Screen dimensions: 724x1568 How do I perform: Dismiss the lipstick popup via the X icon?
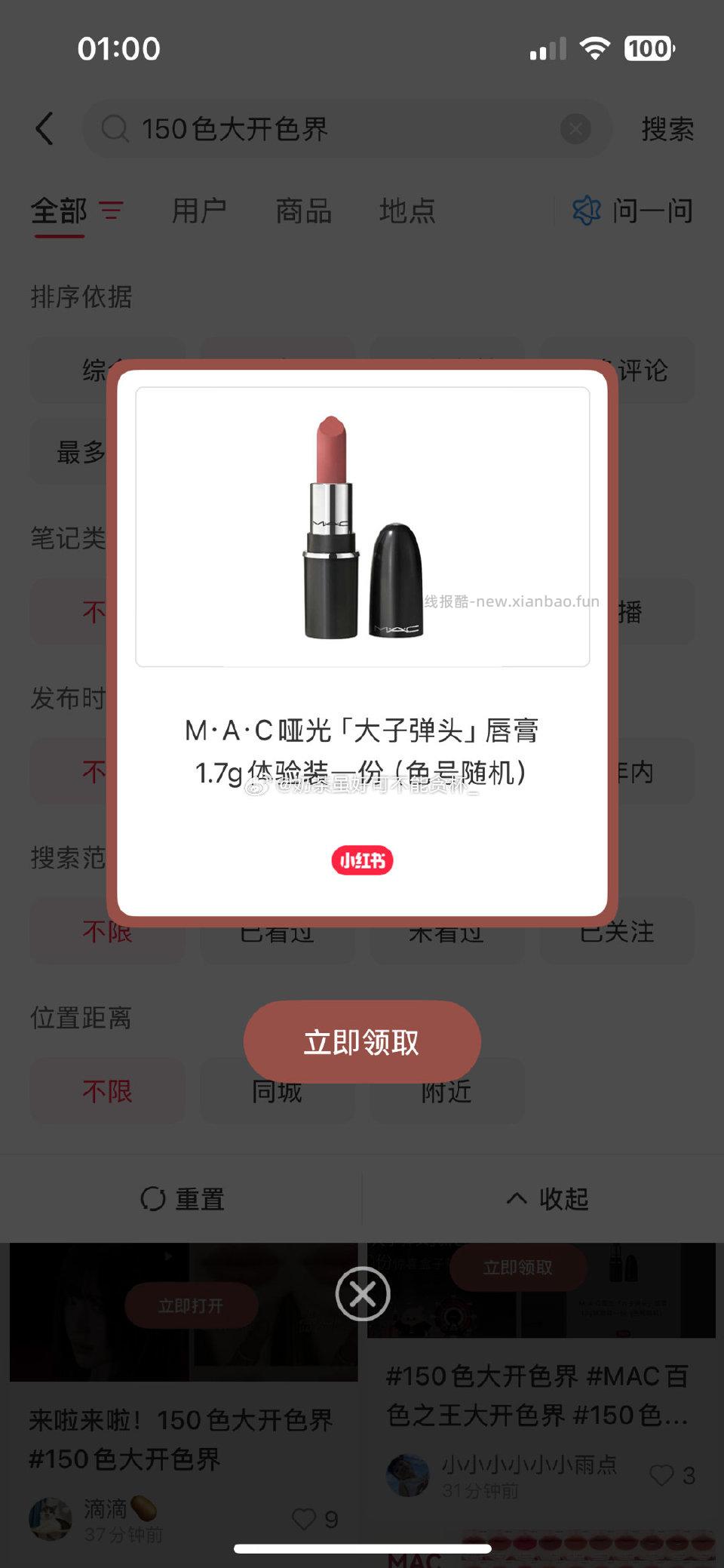point(362,1293)
